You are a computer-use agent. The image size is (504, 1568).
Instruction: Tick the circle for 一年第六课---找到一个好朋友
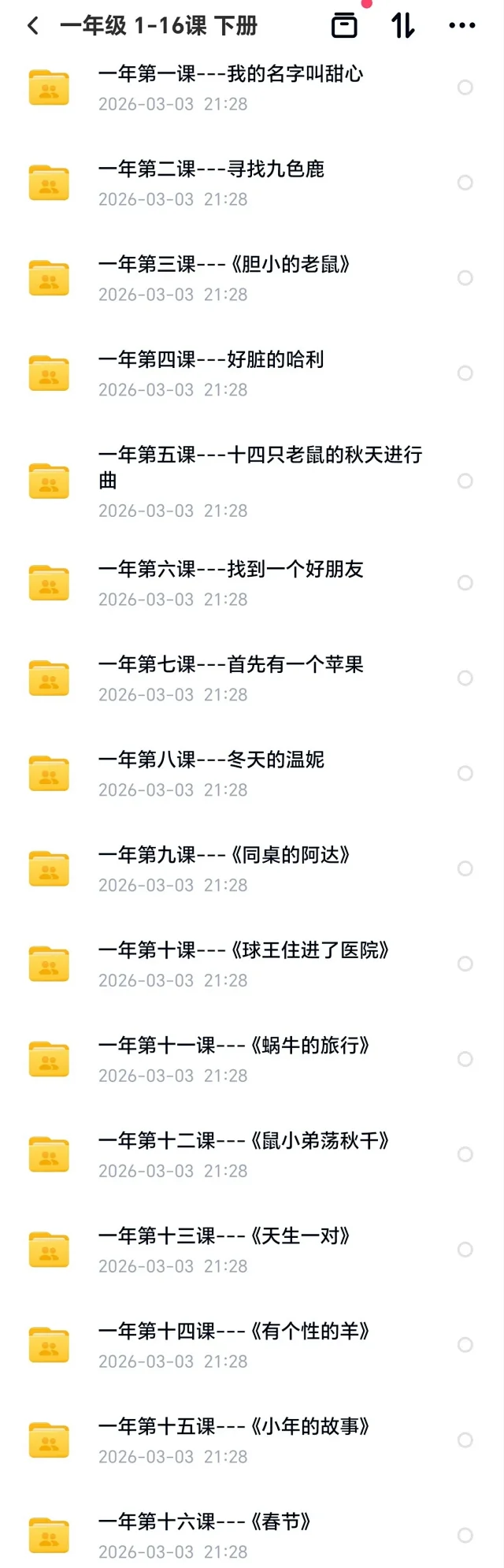(465, 583)
